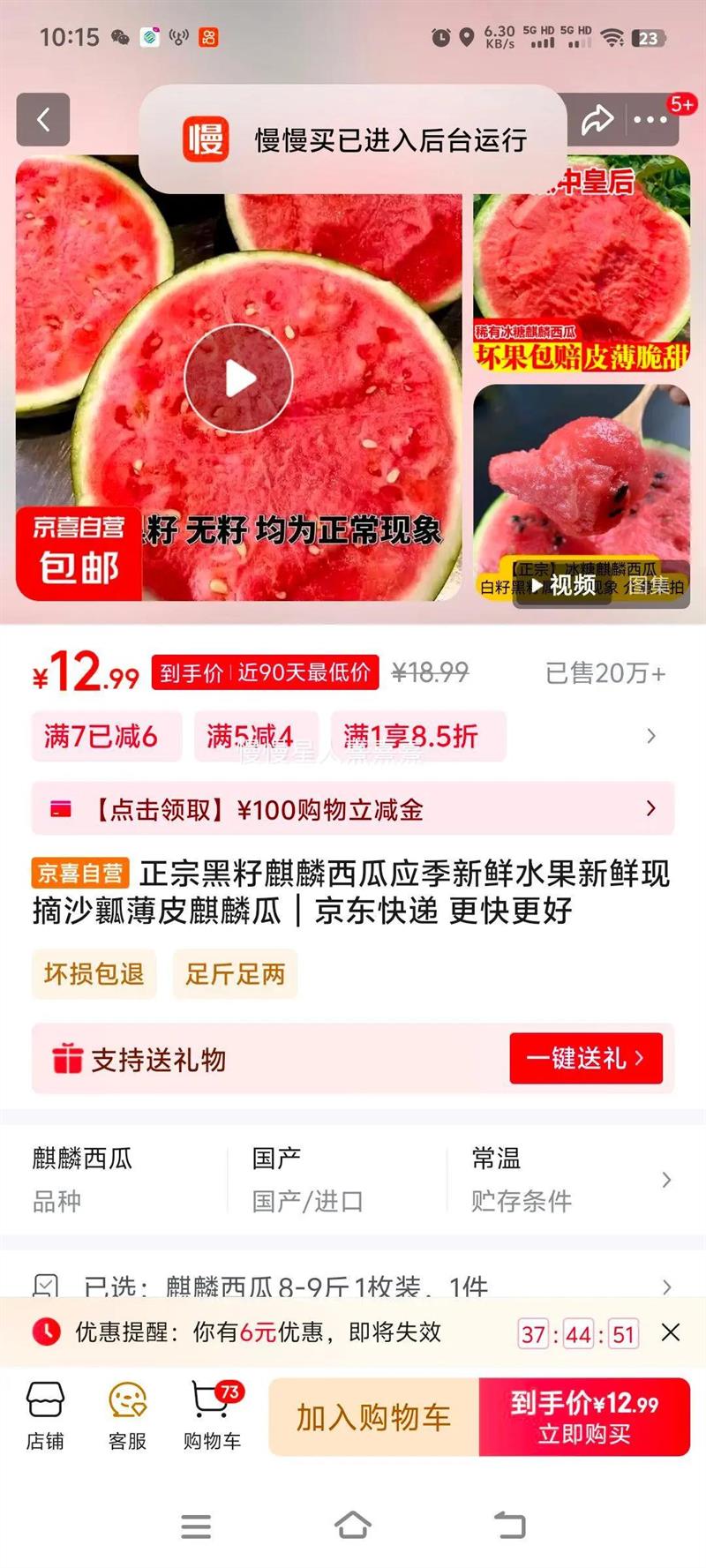Image resolution: width=706 pixels, height=1568 pixels.
Task: Go back using the top-left arrow
Action: 42,119
